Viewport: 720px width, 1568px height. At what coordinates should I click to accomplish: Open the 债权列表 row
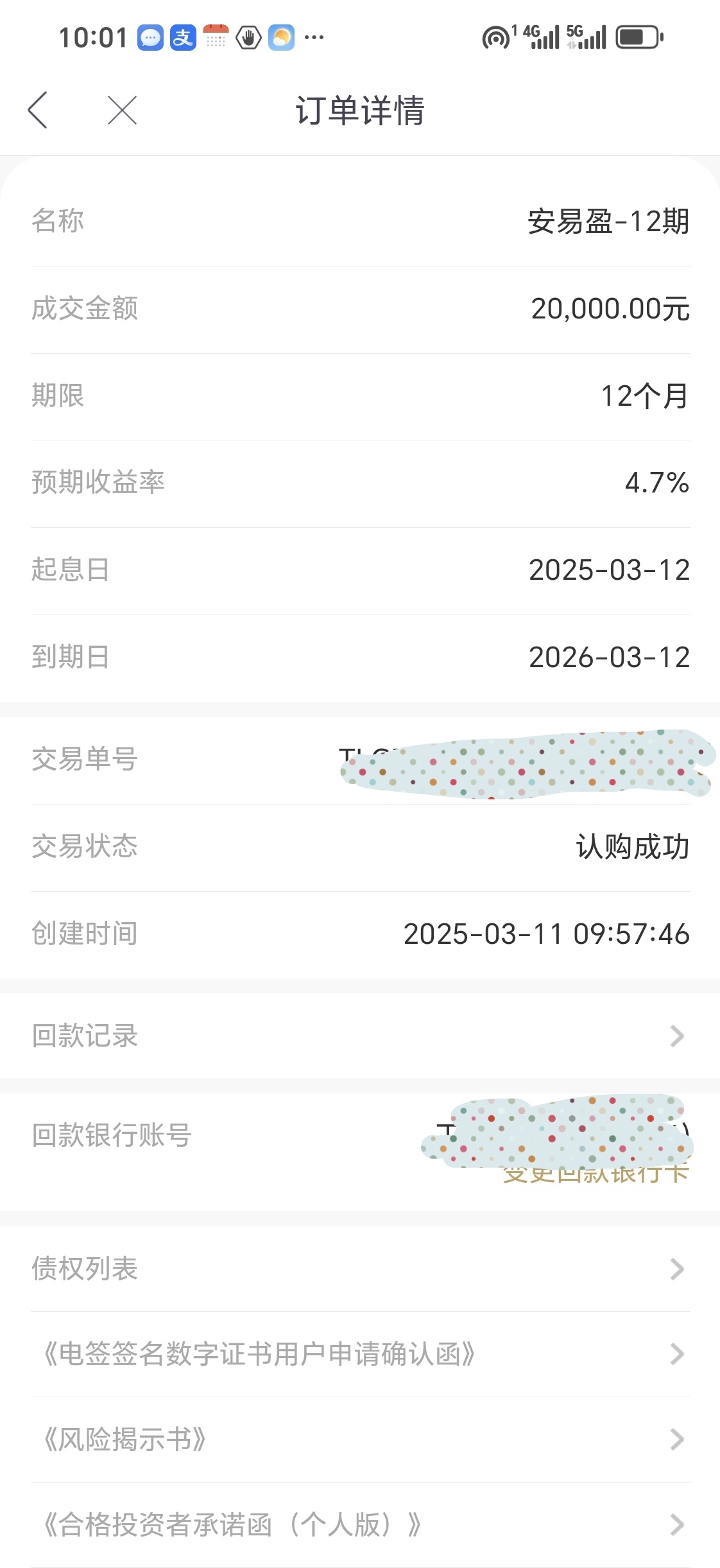point(360,1269)
